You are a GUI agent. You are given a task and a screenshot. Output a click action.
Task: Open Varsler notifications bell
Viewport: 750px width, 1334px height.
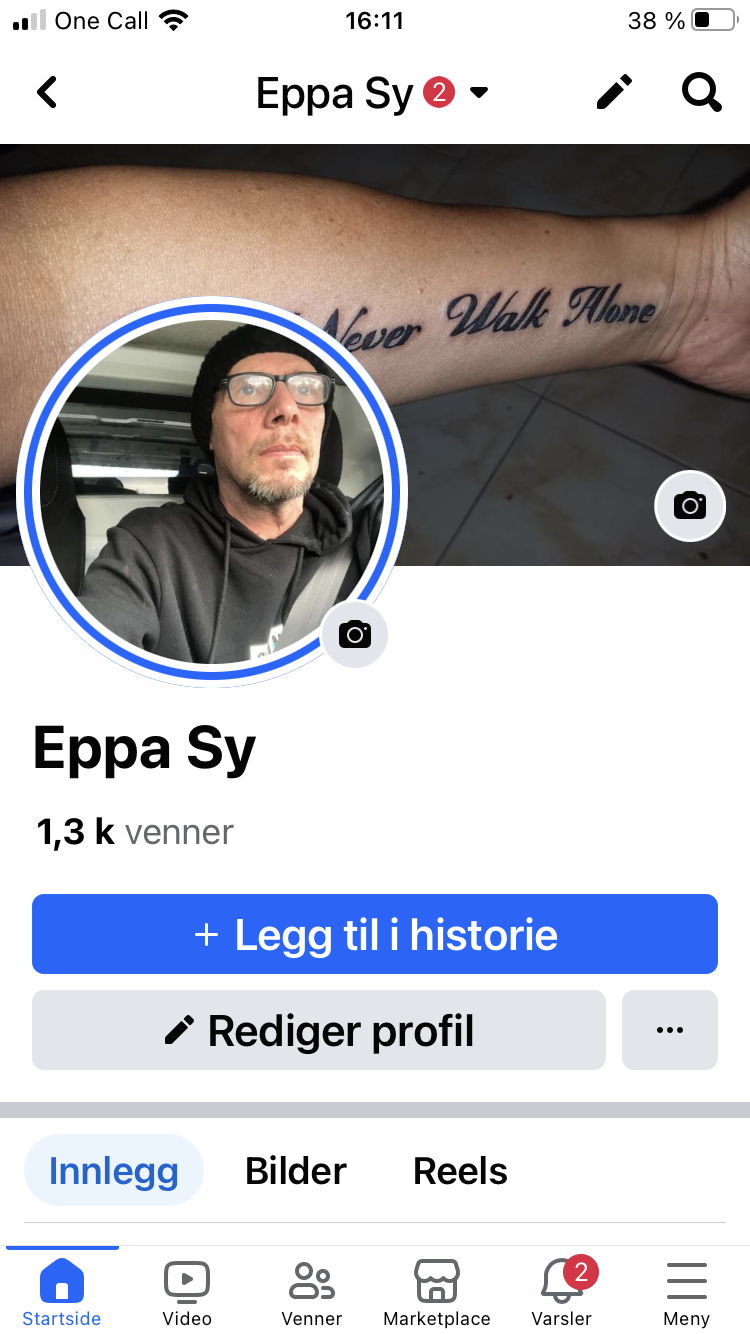click(x=562, y=1291)
